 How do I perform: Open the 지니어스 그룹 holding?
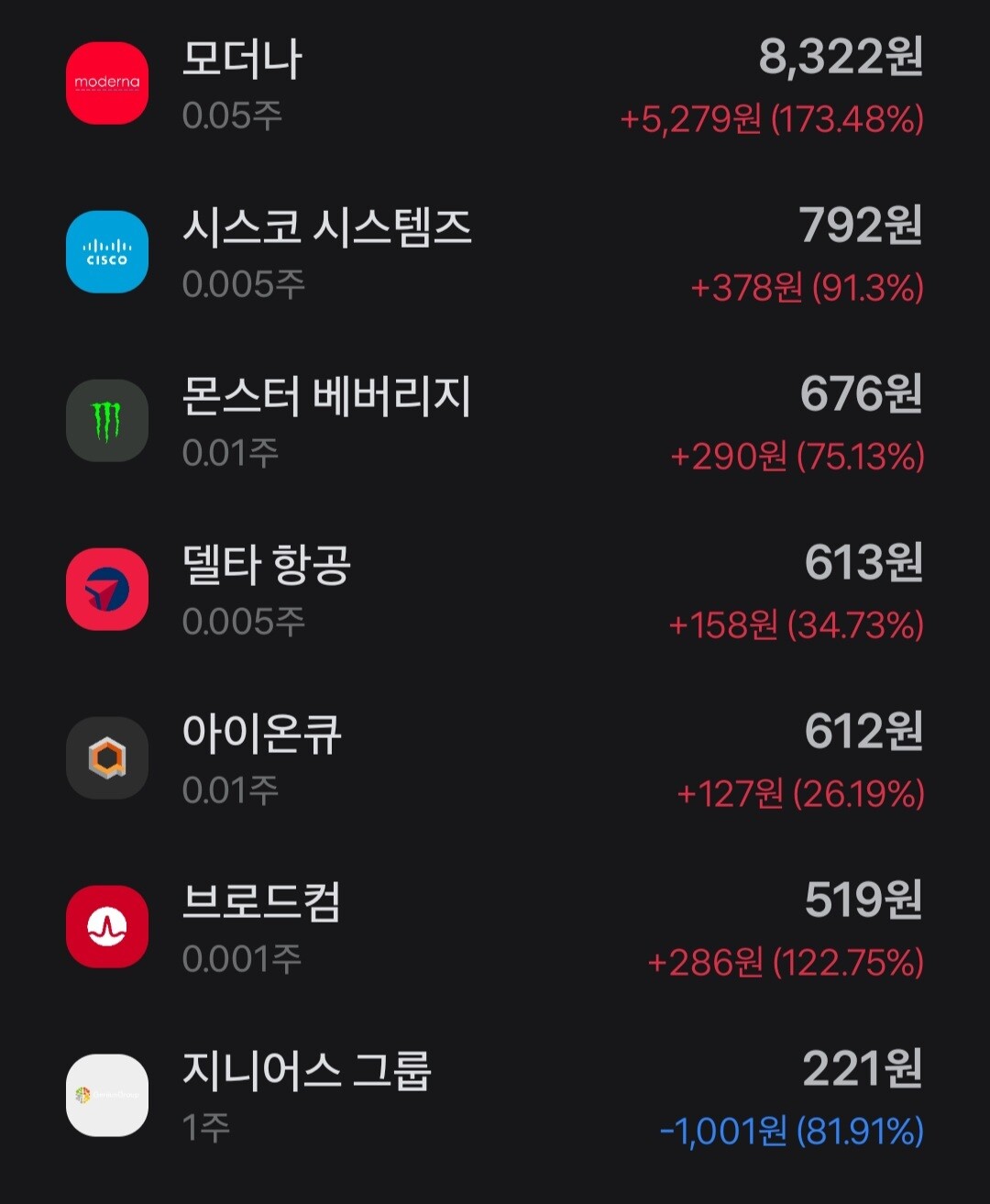[495, 1097]
